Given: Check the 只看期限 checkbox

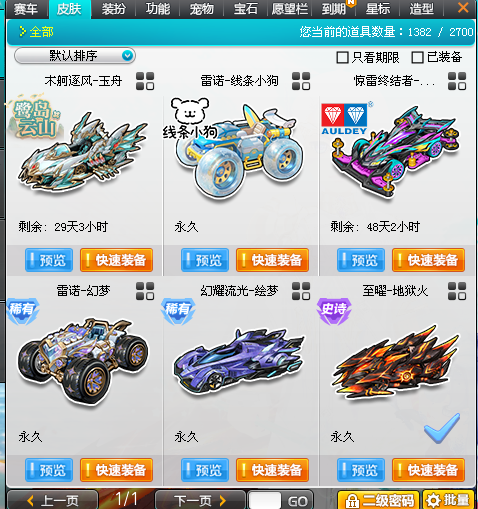Looking at the screenshot, I should (342, 57).
